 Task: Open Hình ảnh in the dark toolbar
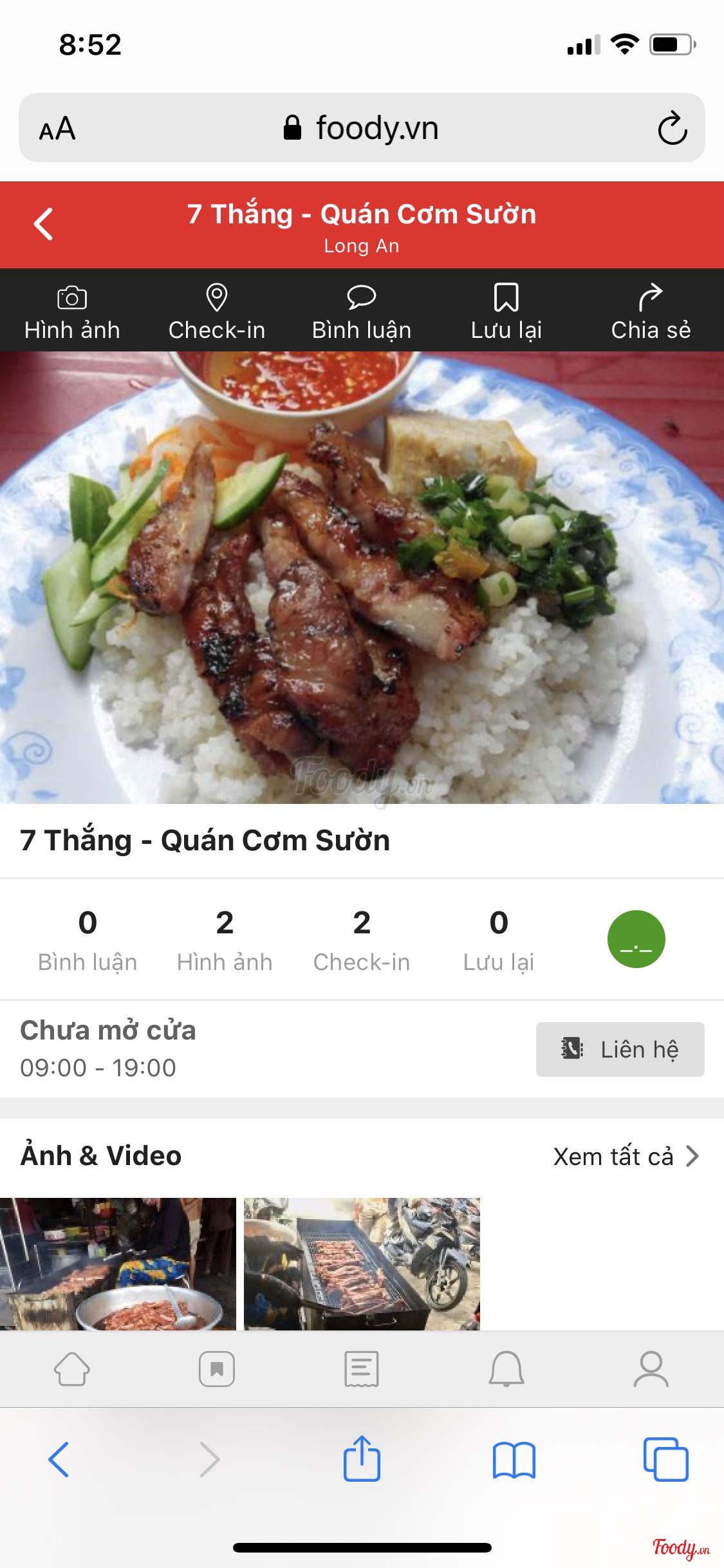coord(72,312)
